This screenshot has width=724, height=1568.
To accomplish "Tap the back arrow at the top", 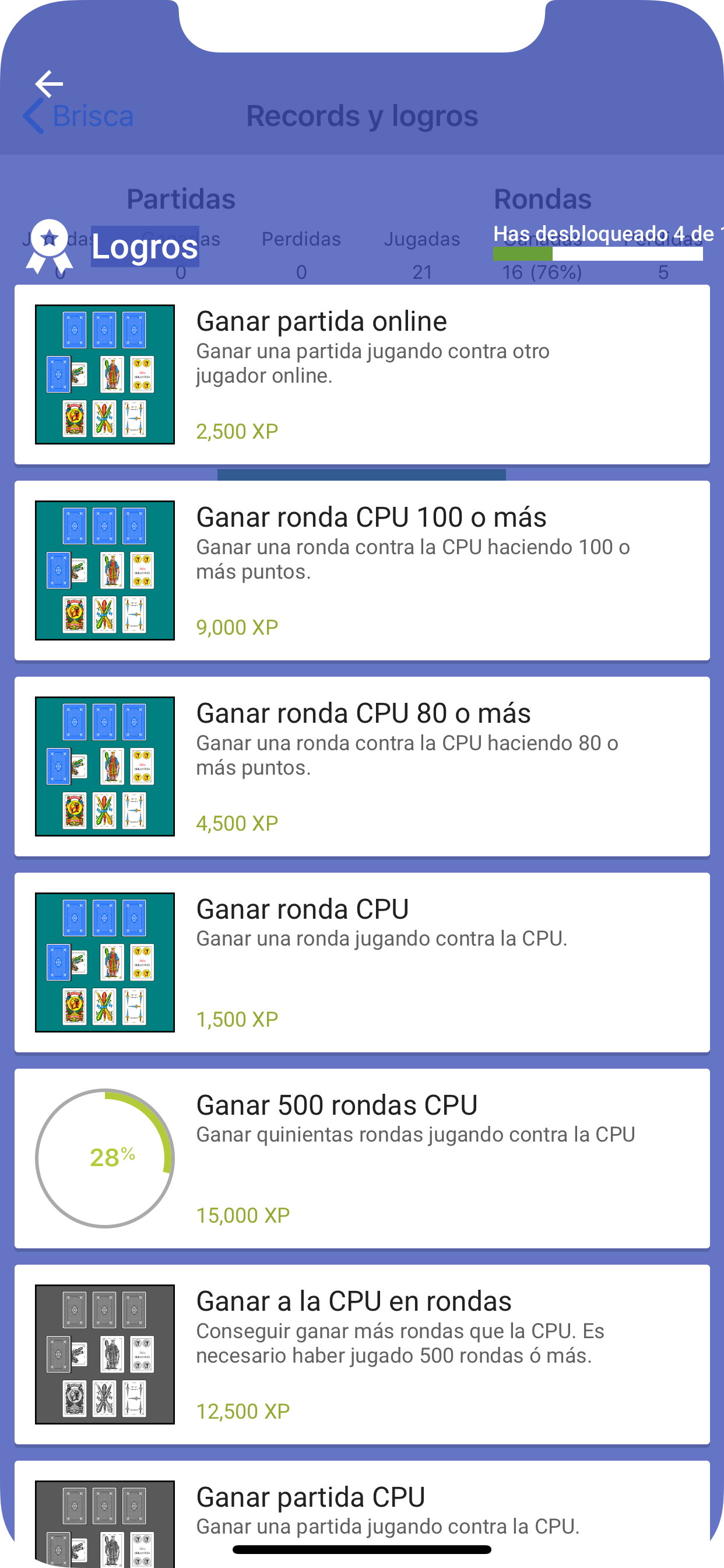I will 50,83.
